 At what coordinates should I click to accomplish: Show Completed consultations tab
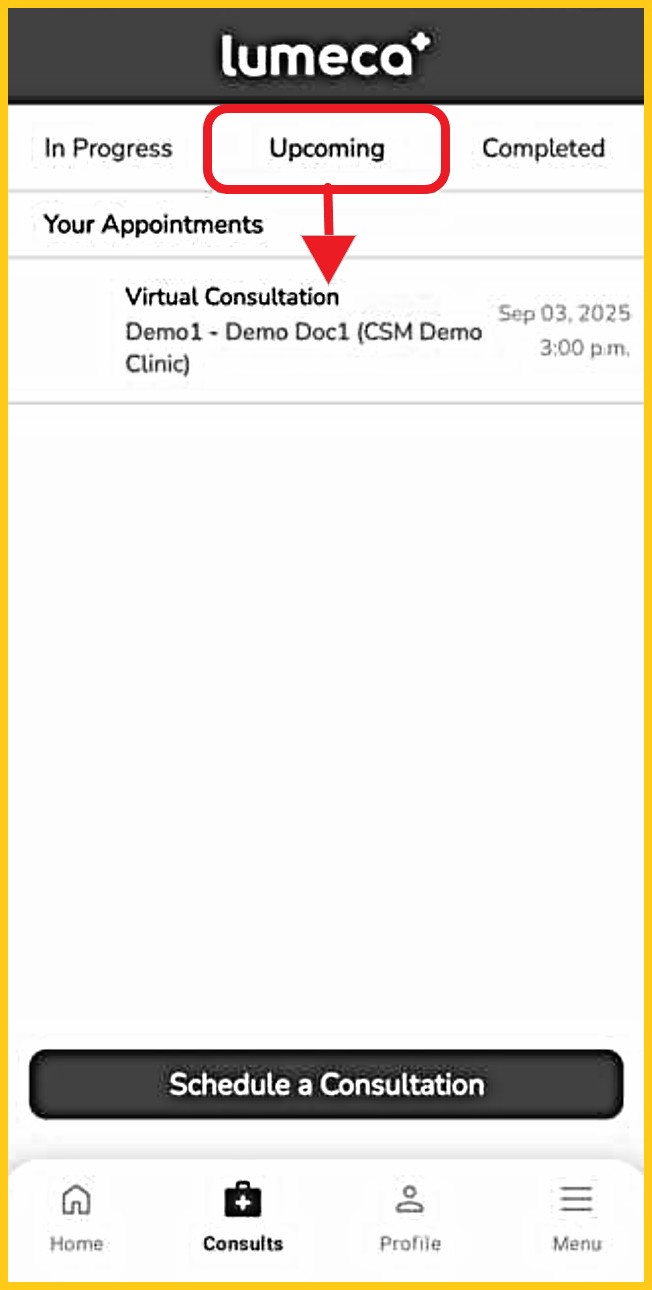click(x=543, y=149)
